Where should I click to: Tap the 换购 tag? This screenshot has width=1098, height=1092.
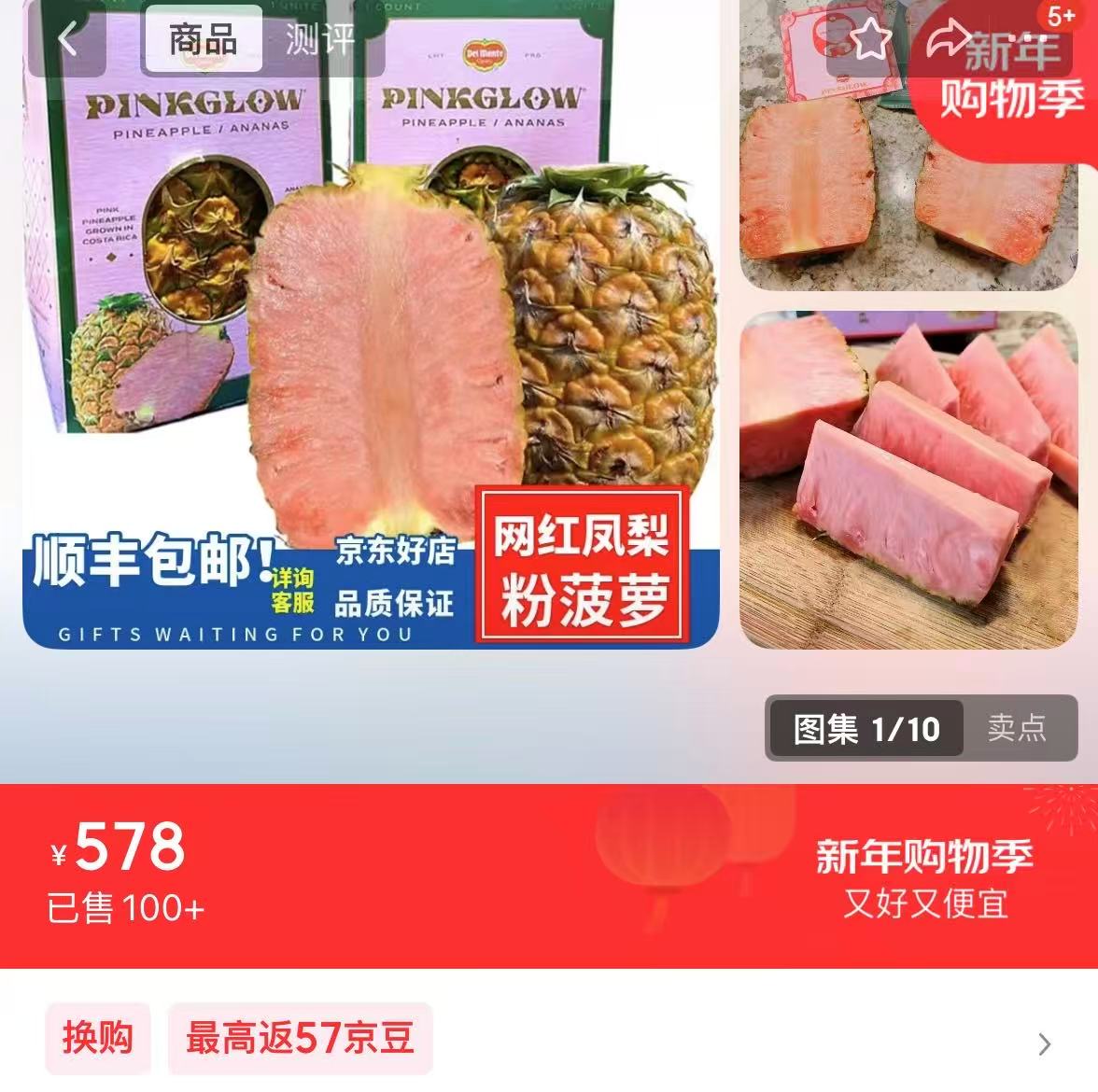(97, 1038)
